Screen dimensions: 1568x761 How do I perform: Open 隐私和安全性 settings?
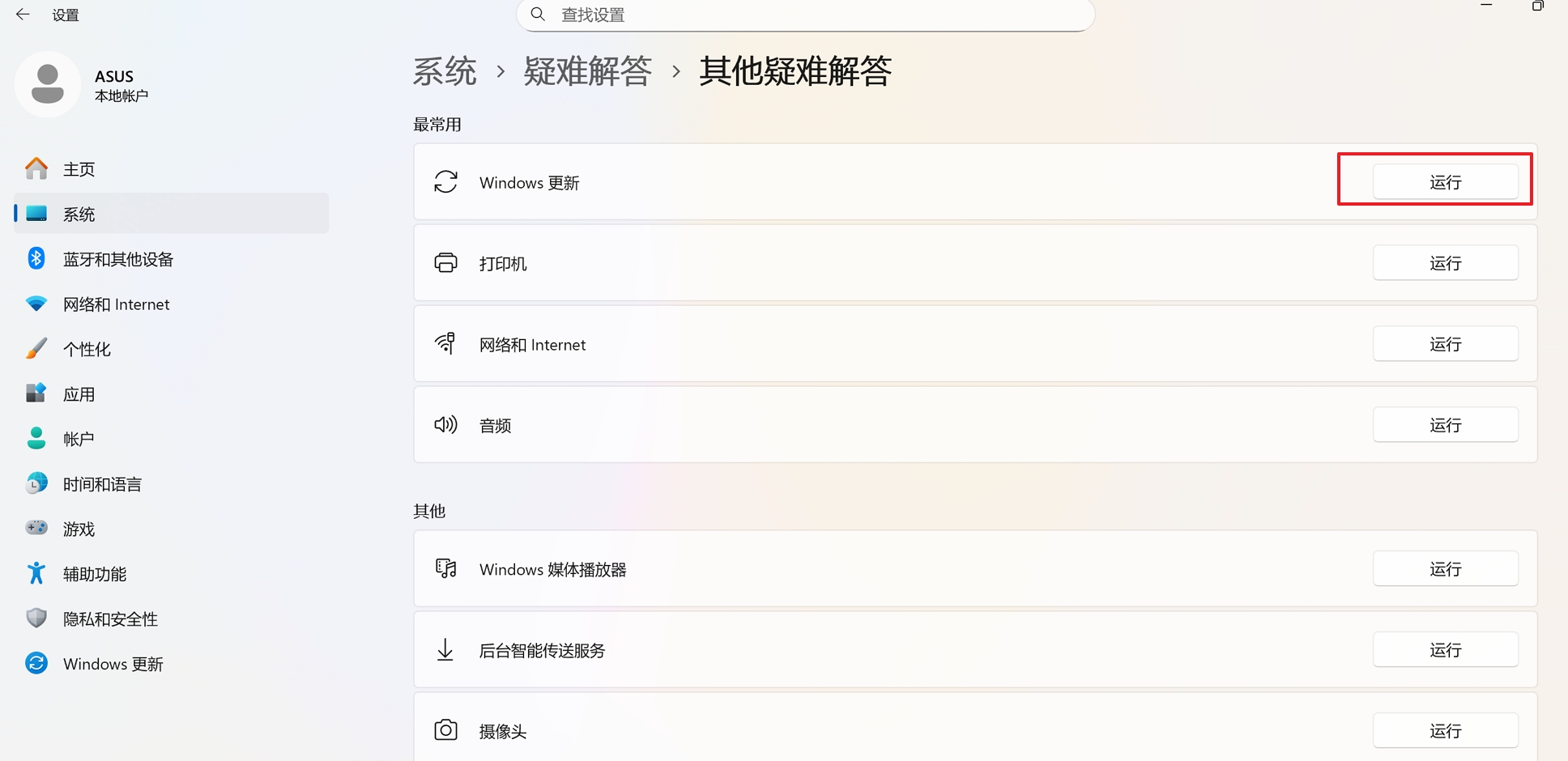(x=110, y=619)
